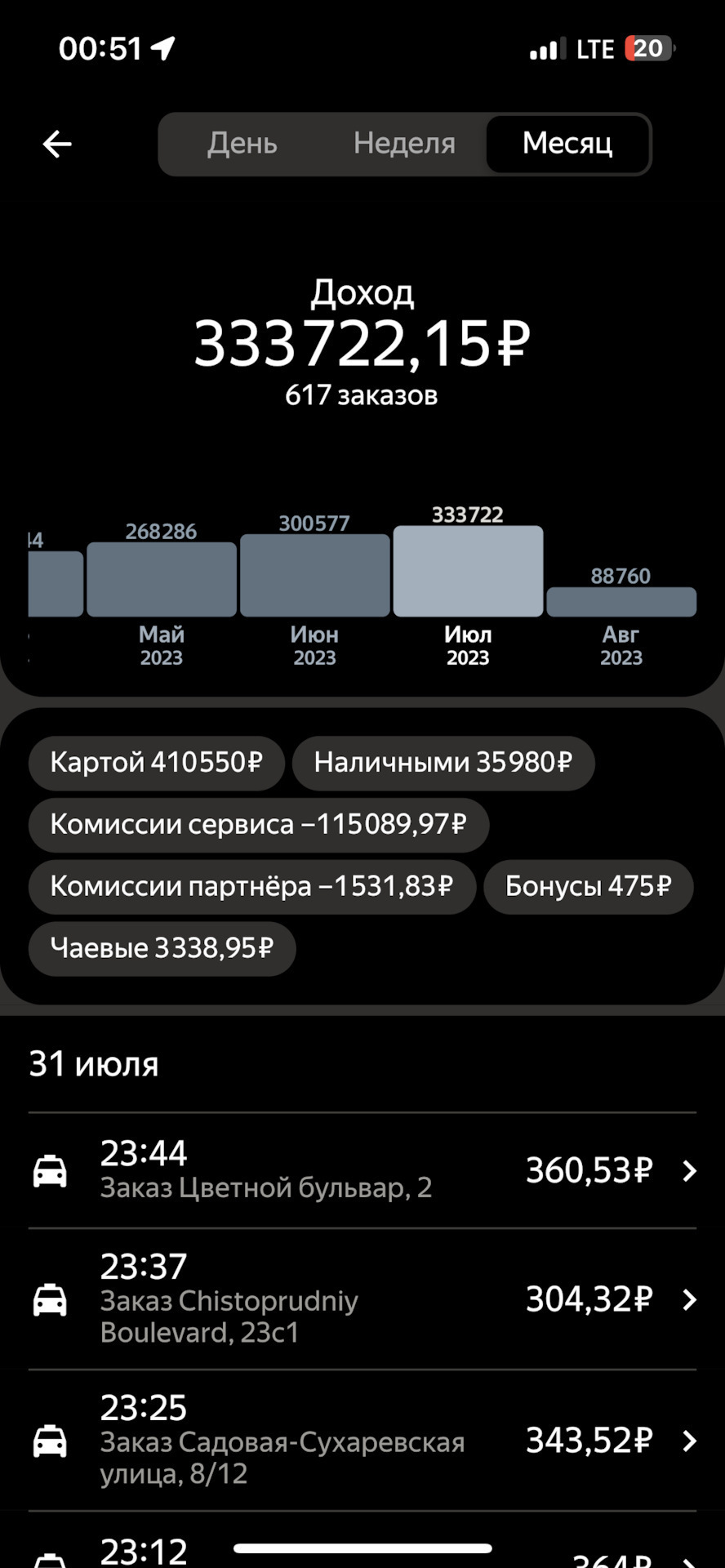Open the 23:25 Садовая-Сухаревская улица order

tap(362, 1441)
